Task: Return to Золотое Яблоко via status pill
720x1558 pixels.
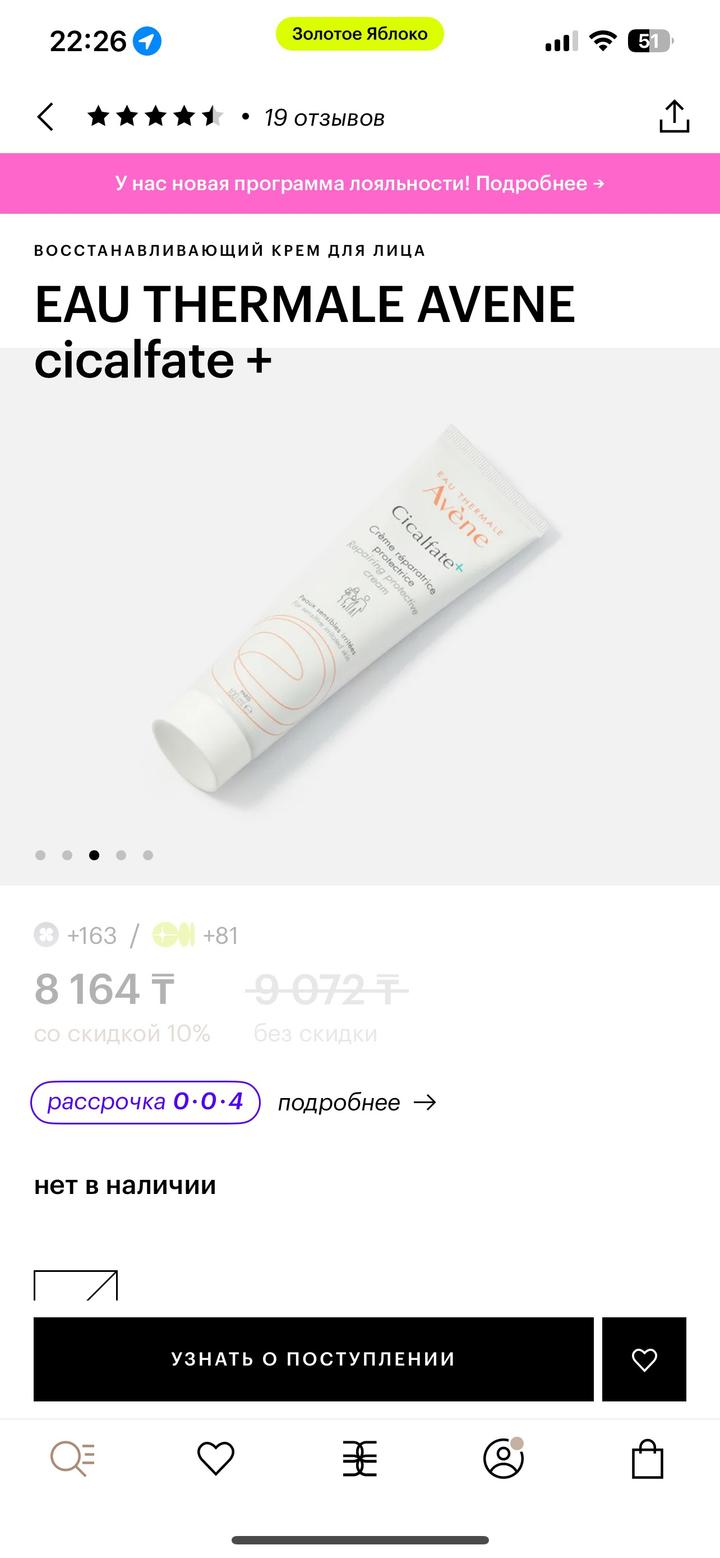Action: (x=360, y=34)
